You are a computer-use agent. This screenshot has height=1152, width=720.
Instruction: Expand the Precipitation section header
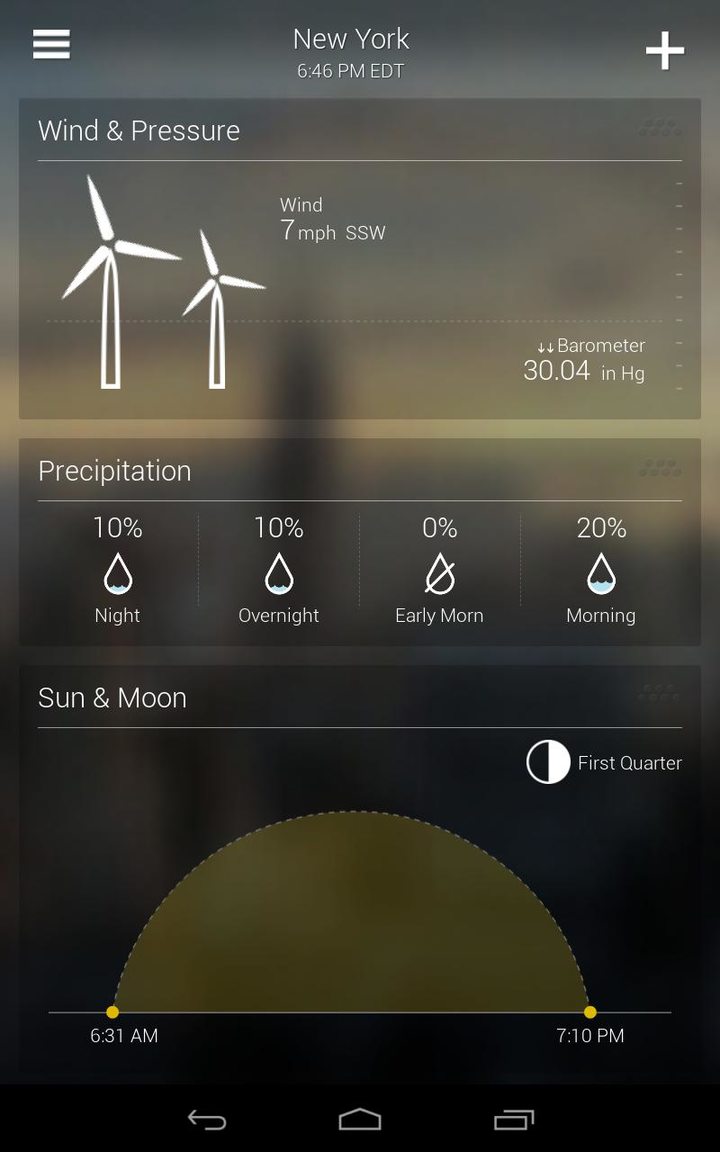coord(114,470)
